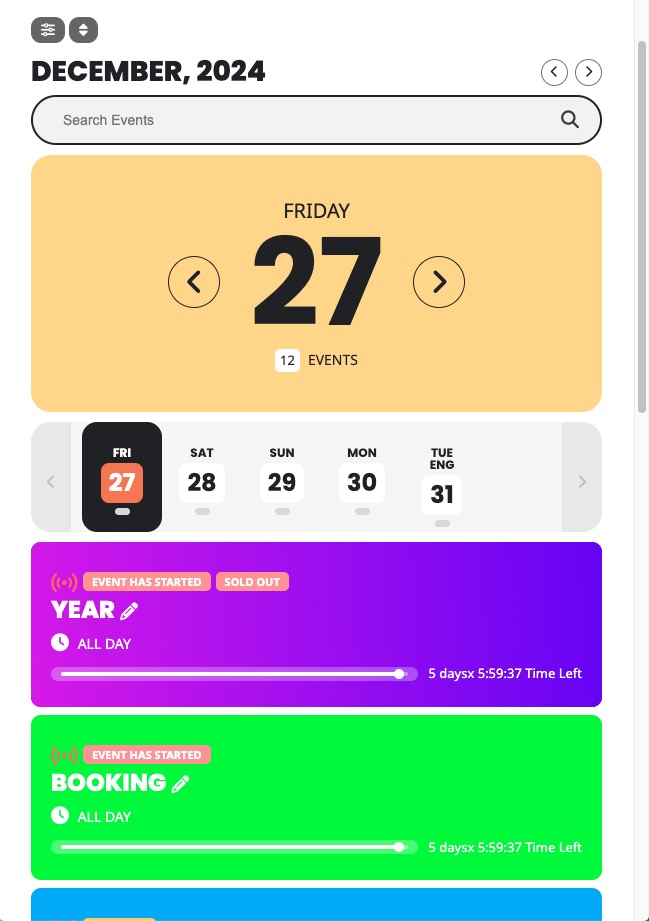
Task: Show later dates in the date strip
Action: pos(582,477)
